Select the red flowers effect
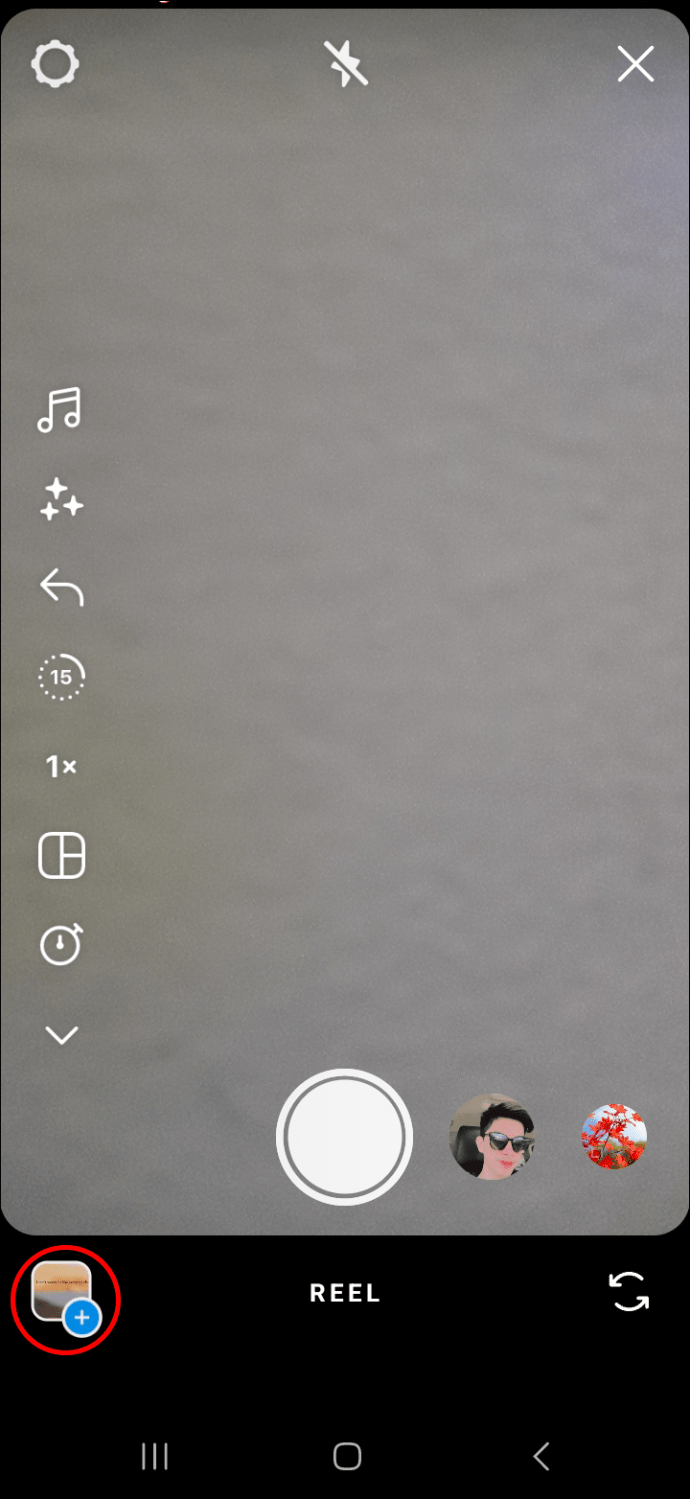The height and width of the screenshot is (1499, 690). [615, 1137]
